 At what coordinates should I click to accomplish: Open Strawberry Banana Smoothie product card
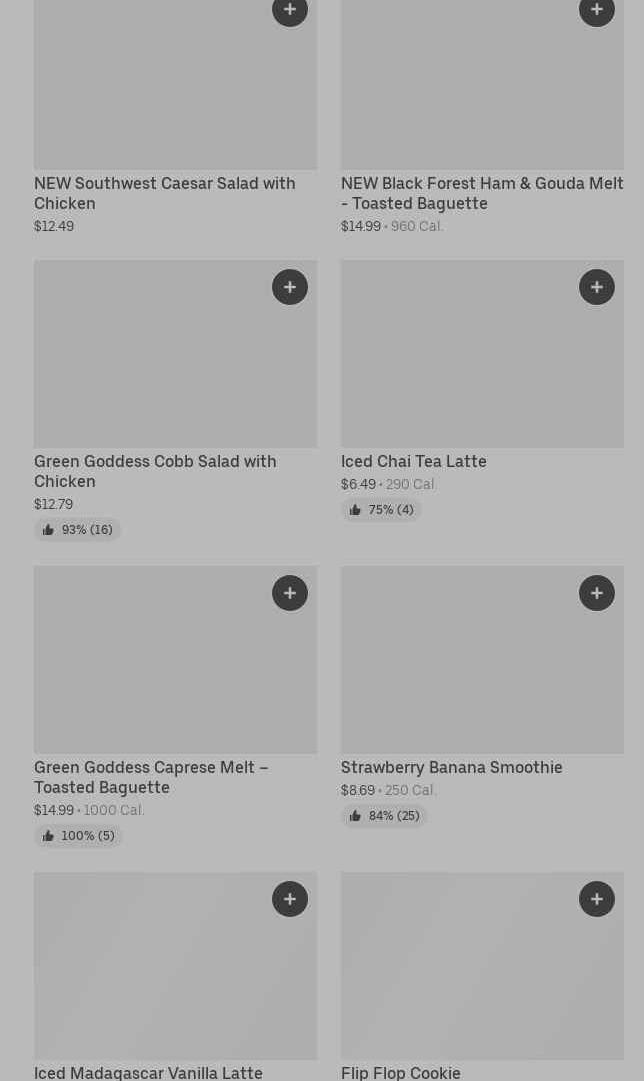482,696
